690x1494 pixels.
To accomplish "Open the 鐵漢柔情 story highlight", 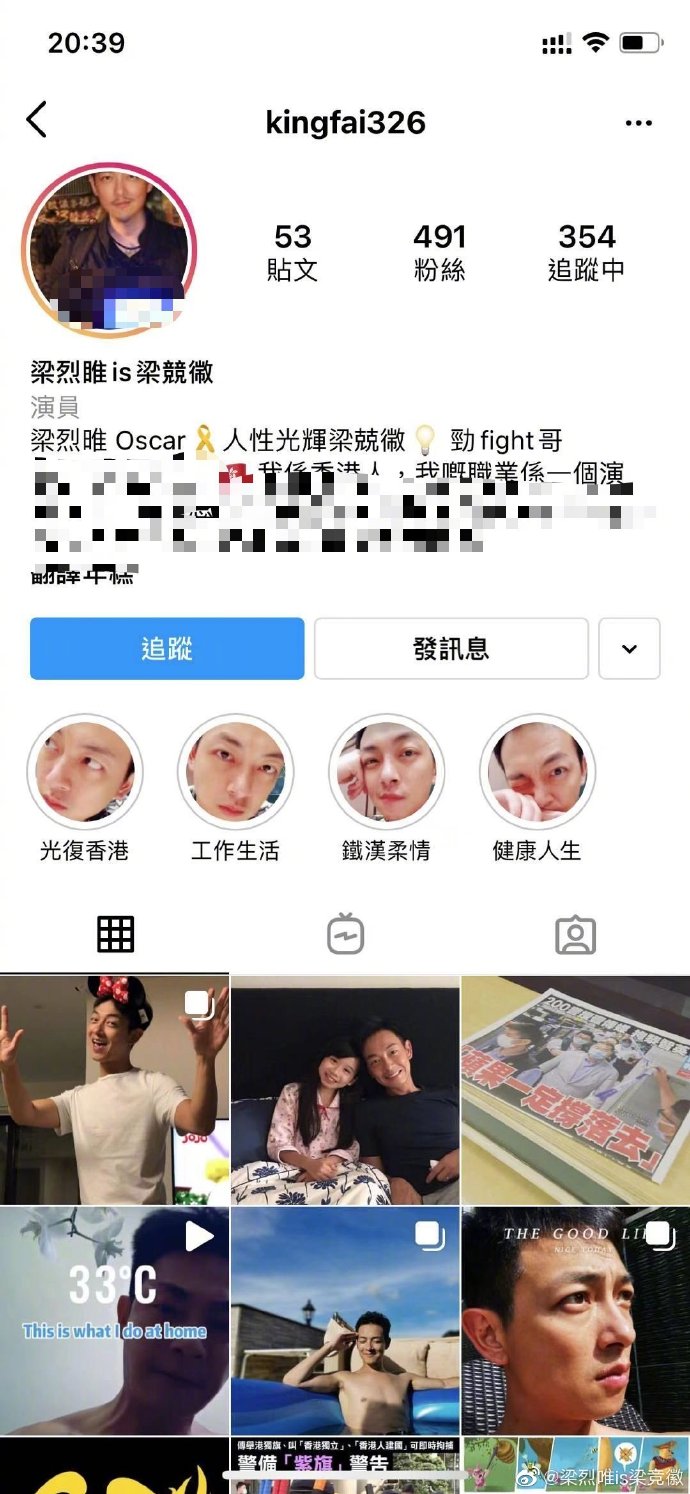I will coord(386,772).
